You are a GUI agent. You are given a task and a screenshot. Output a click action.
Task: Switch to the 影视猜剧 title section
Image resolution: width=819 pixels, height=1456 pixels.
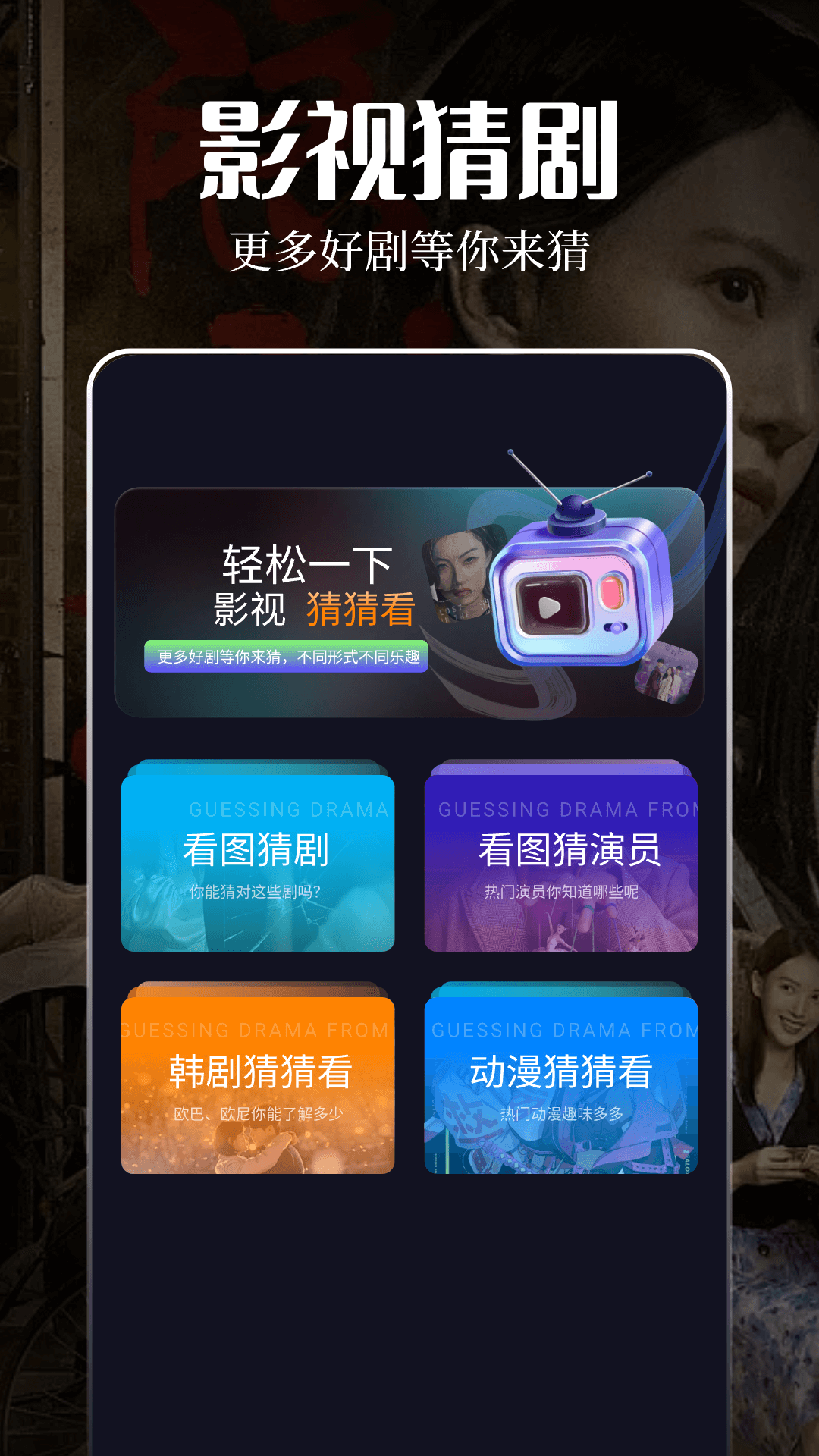pyautogui.click(x=409, y=152)
